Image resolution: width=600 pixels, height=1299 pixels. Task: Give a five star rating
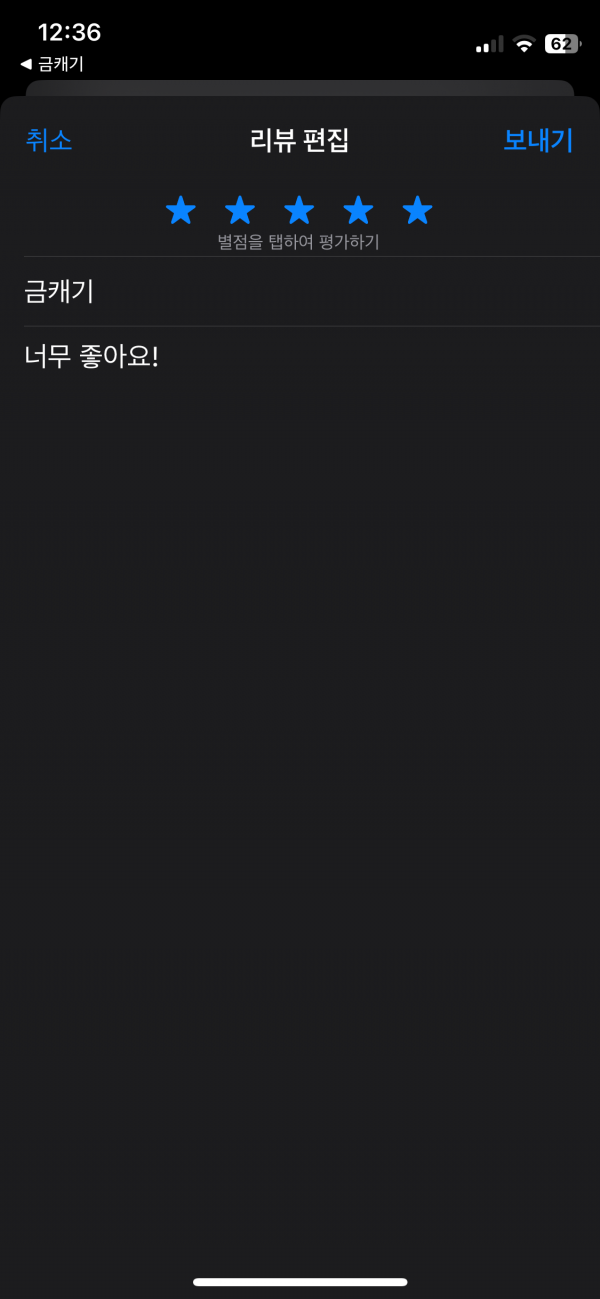(417, 210)
